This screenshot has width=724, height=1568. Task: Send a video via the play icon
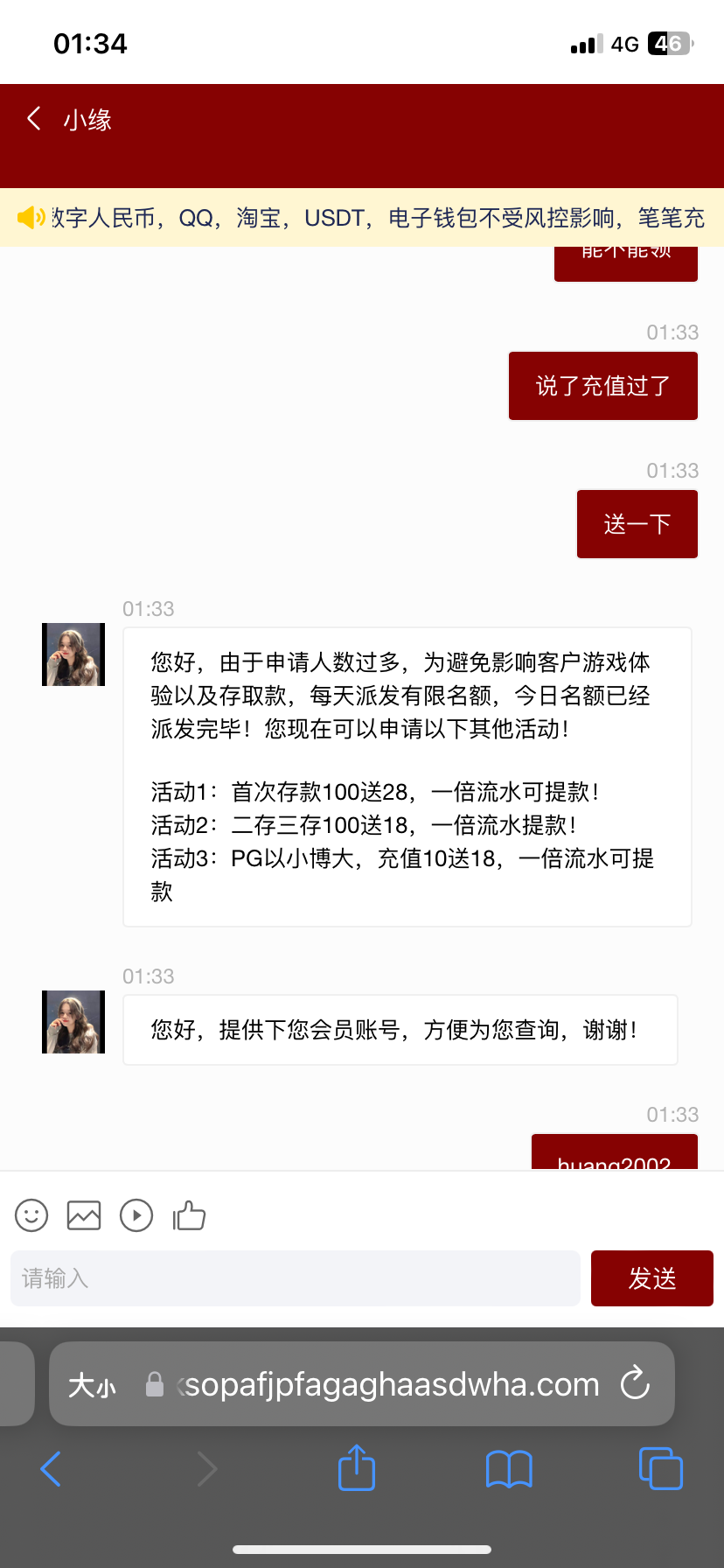tap(136, 1215)
